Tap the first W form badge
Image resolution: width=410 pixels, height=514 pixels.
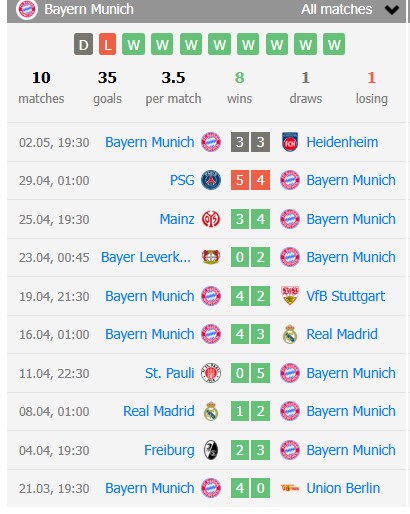pos(133,44)
